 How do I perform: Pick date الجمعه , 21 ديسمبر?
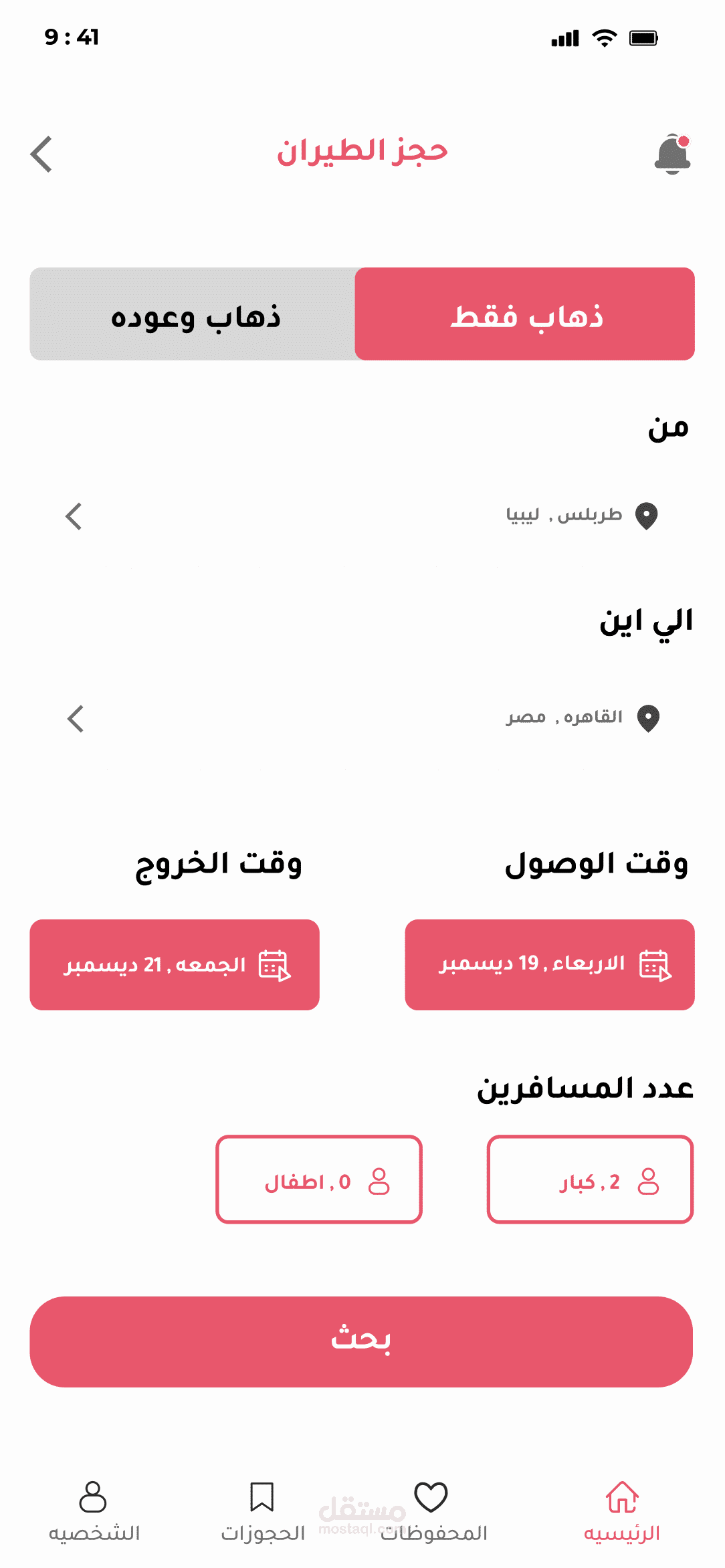click(x=175, y=964)
